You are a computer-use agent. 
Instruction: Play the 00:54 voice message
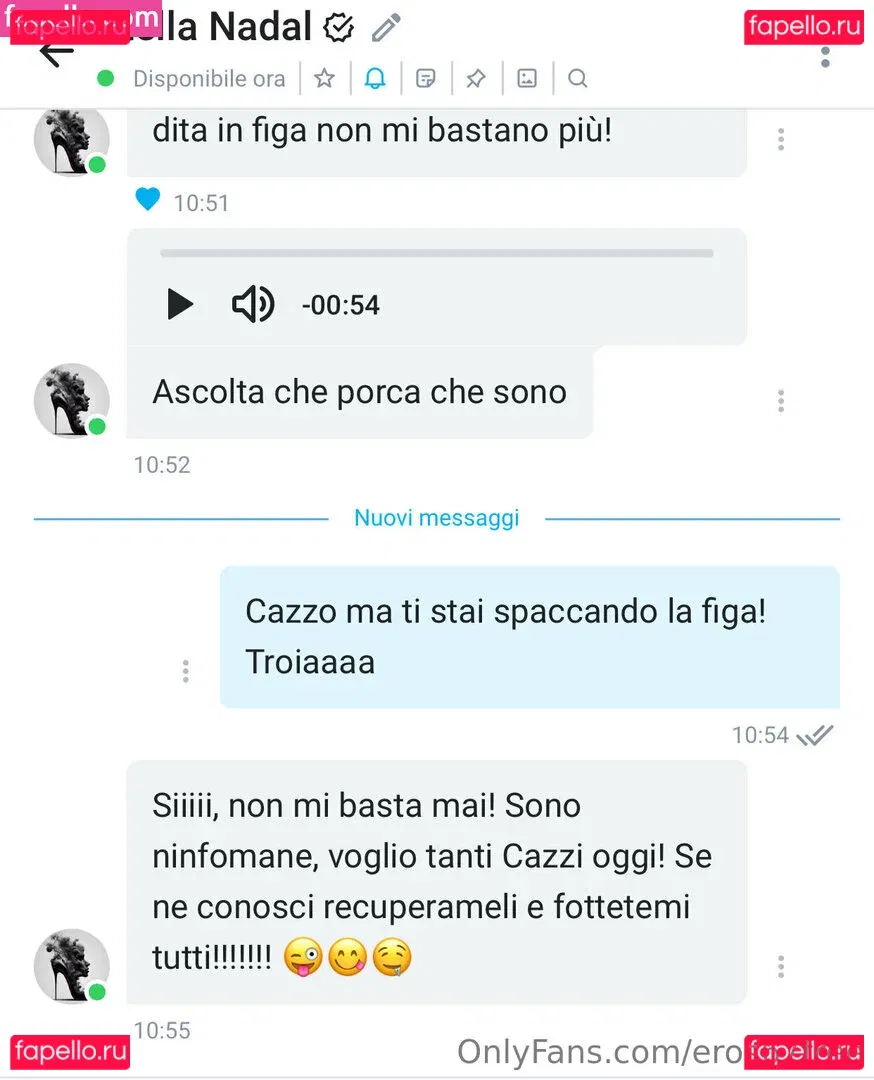(x=180, y=304)
